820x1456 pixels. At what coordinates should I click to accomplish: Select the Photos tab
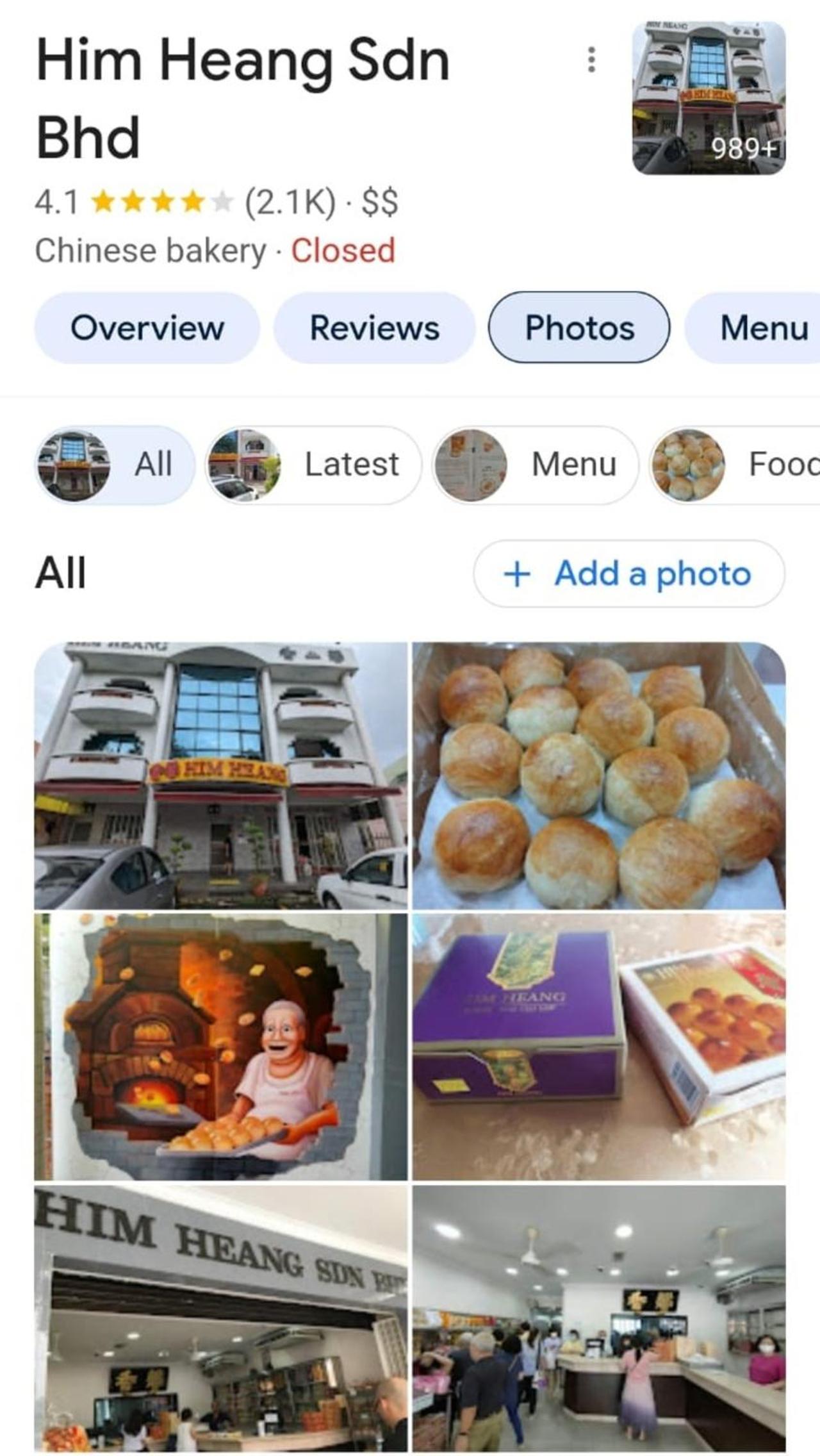click(579, 328)
